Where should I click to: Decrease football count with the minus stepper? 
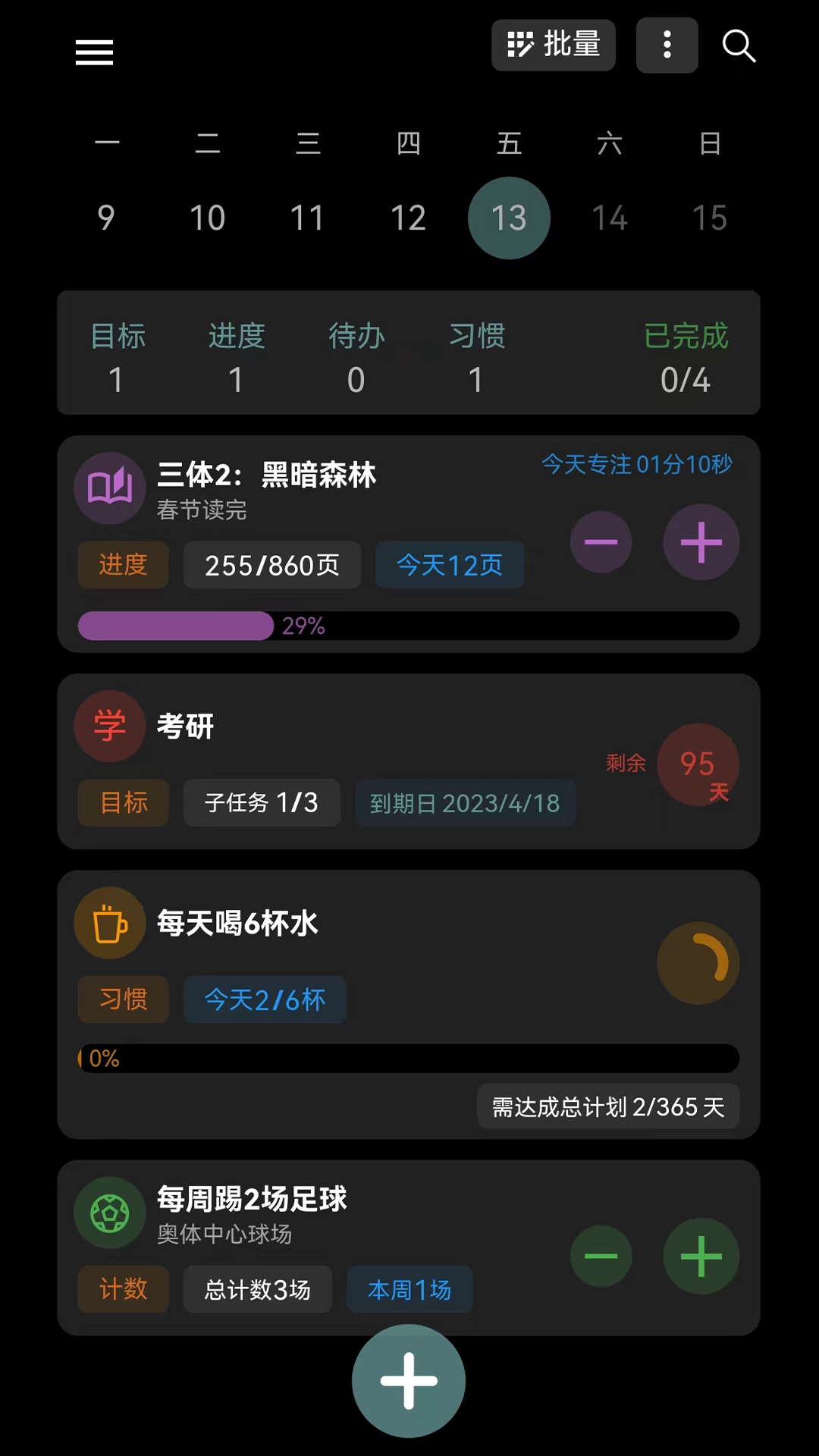pyautogui.click(x=601, y=1256)
